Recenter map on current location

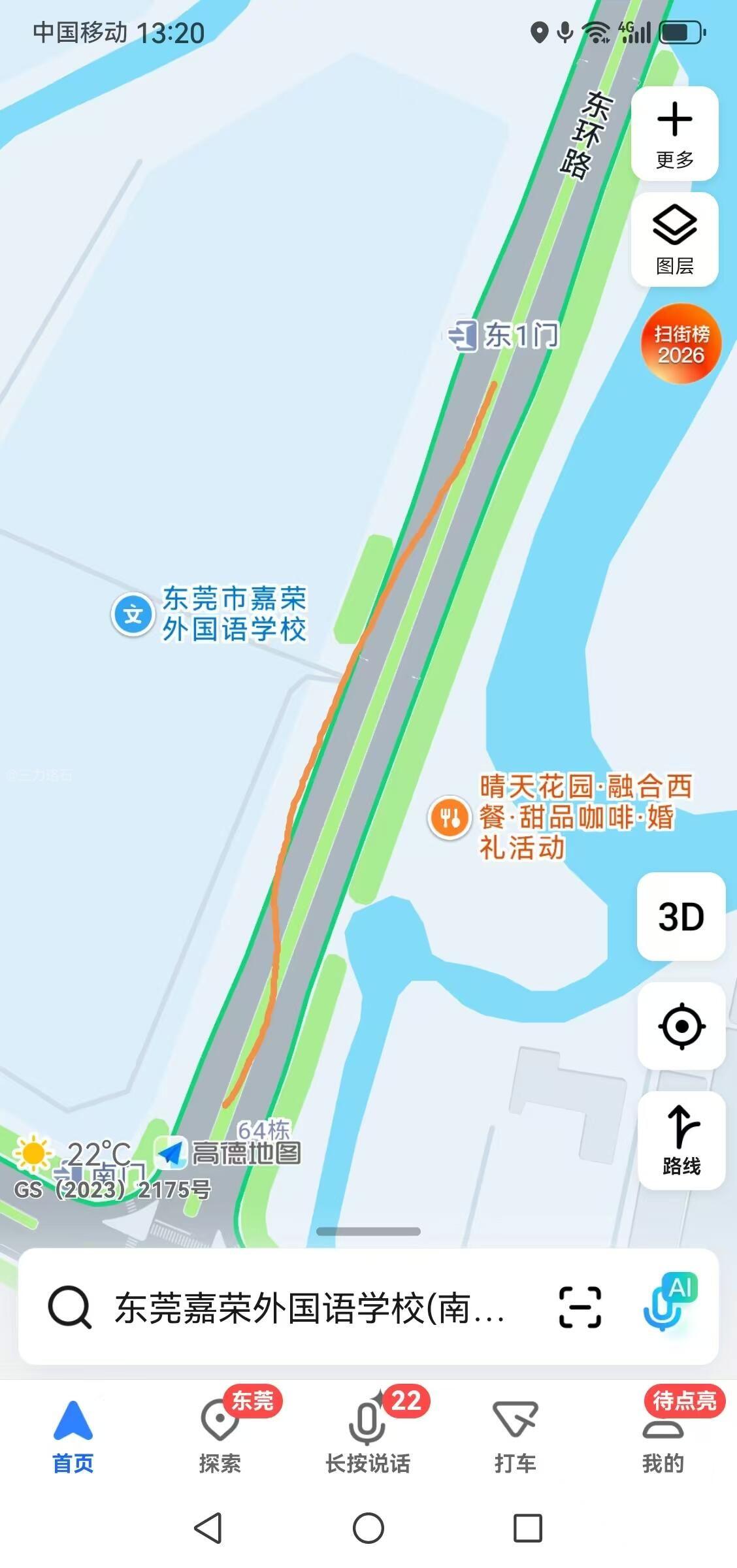click(x=681, y=1026)
